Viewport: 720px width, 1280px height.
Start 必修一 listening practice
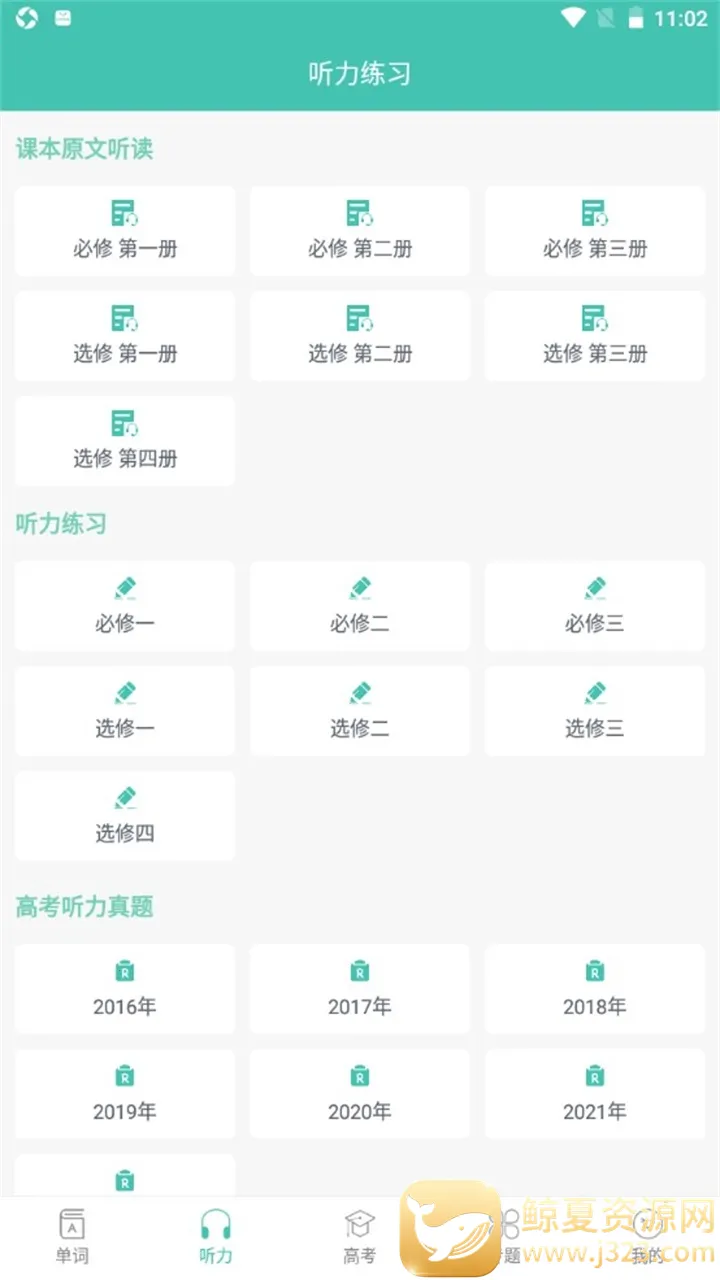point(125,606)
